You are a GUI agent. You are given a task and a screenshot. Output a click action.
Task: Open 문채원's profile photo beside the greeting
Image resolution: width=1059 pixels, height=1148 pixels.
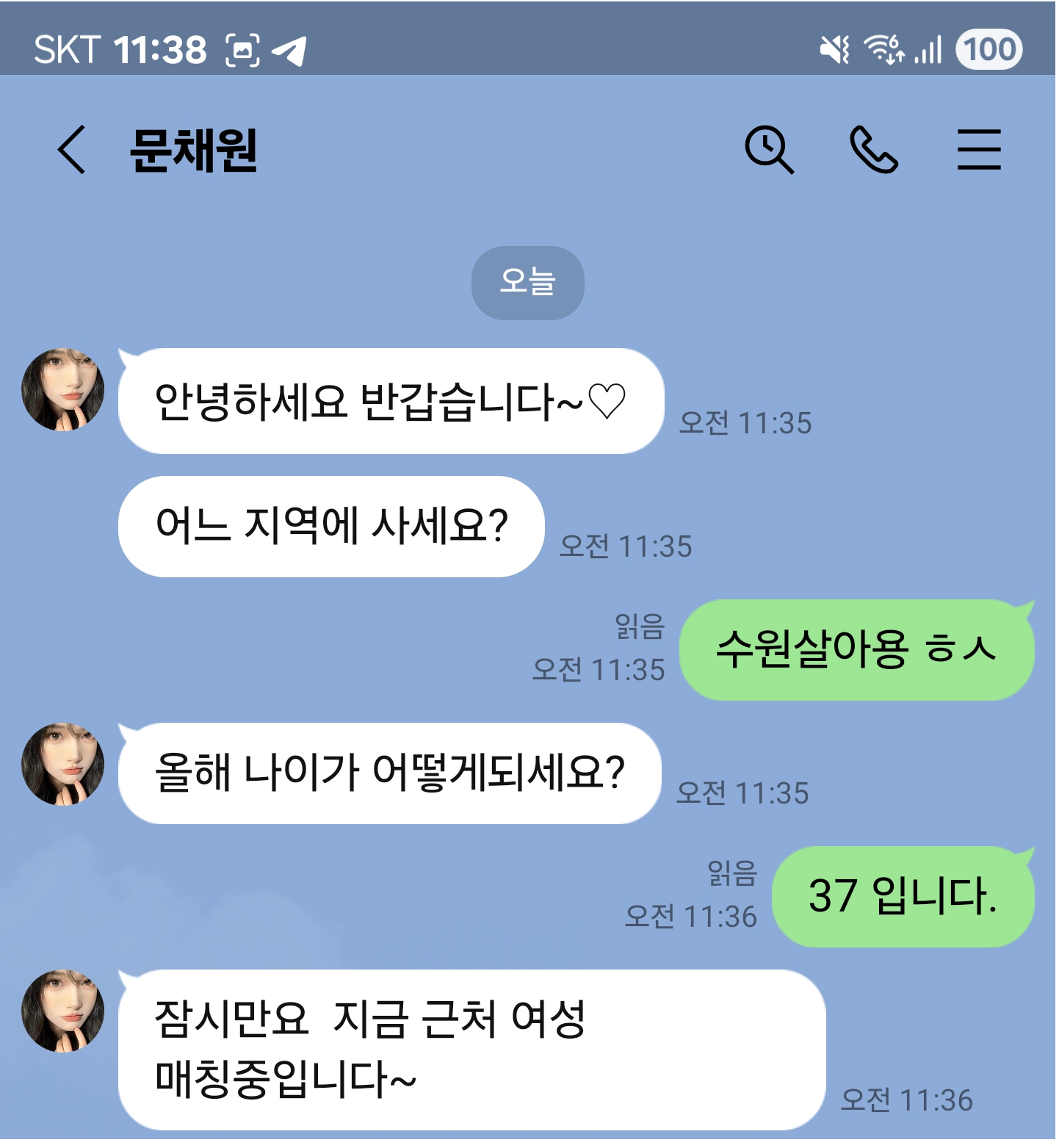[63, 390]
